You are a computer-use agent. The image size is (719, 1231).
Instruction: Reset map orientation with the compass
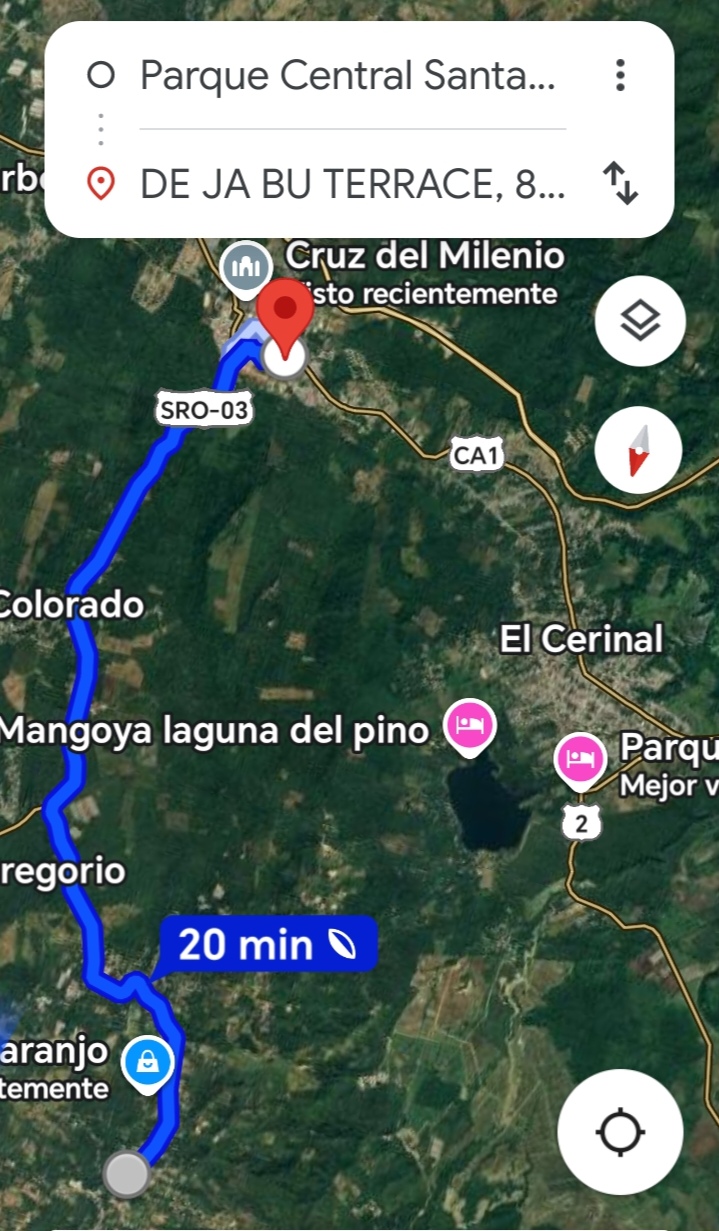coord(638,450)
